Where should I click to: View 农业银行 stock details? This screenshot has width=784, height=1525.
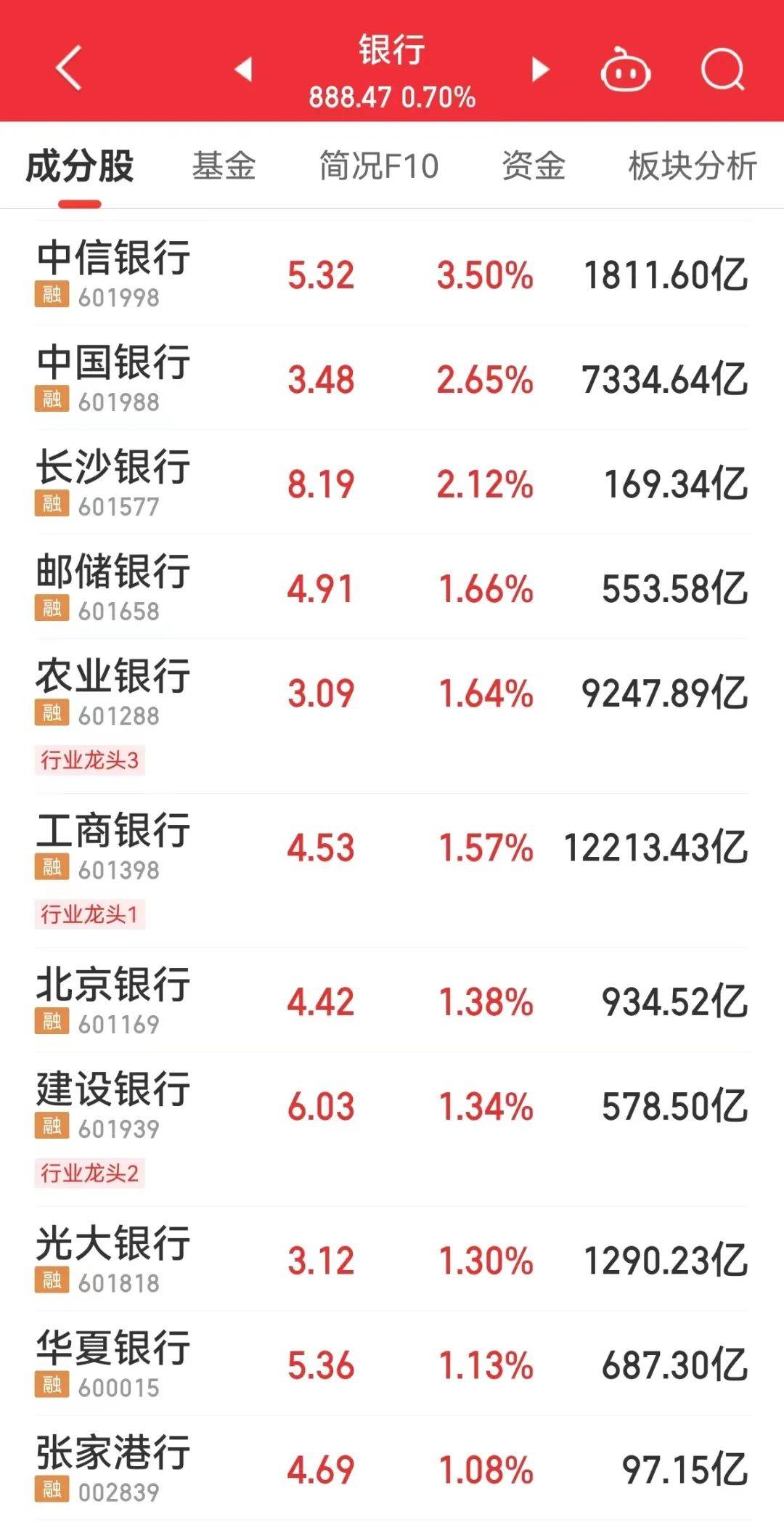pos(392,694)
